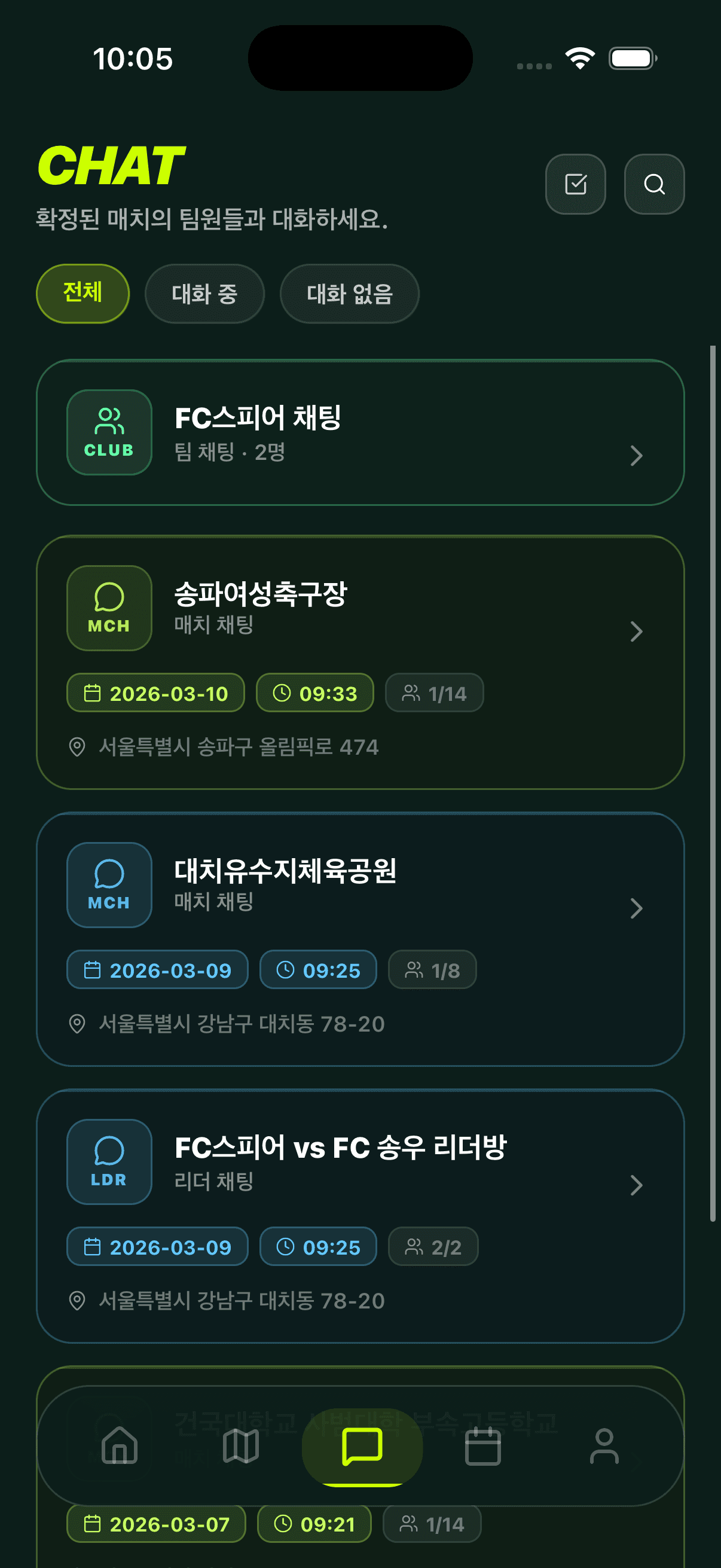The width and height of the screenshot is (721, 1568).
Task: Expand FC스피어 채팅 via its chevron
Action: [637, 455]
